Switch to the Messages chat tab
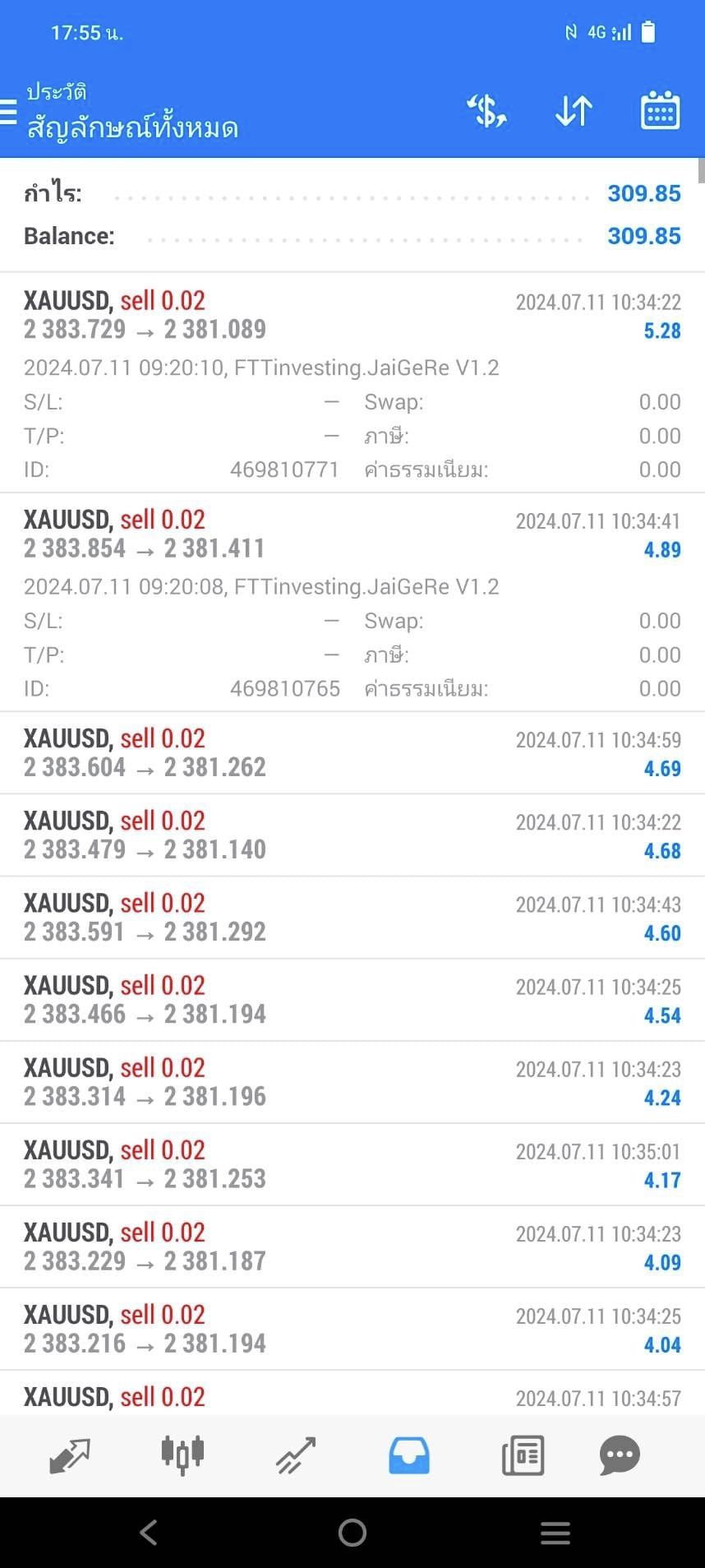The image size is (705, 1568). click(620, 1455)
